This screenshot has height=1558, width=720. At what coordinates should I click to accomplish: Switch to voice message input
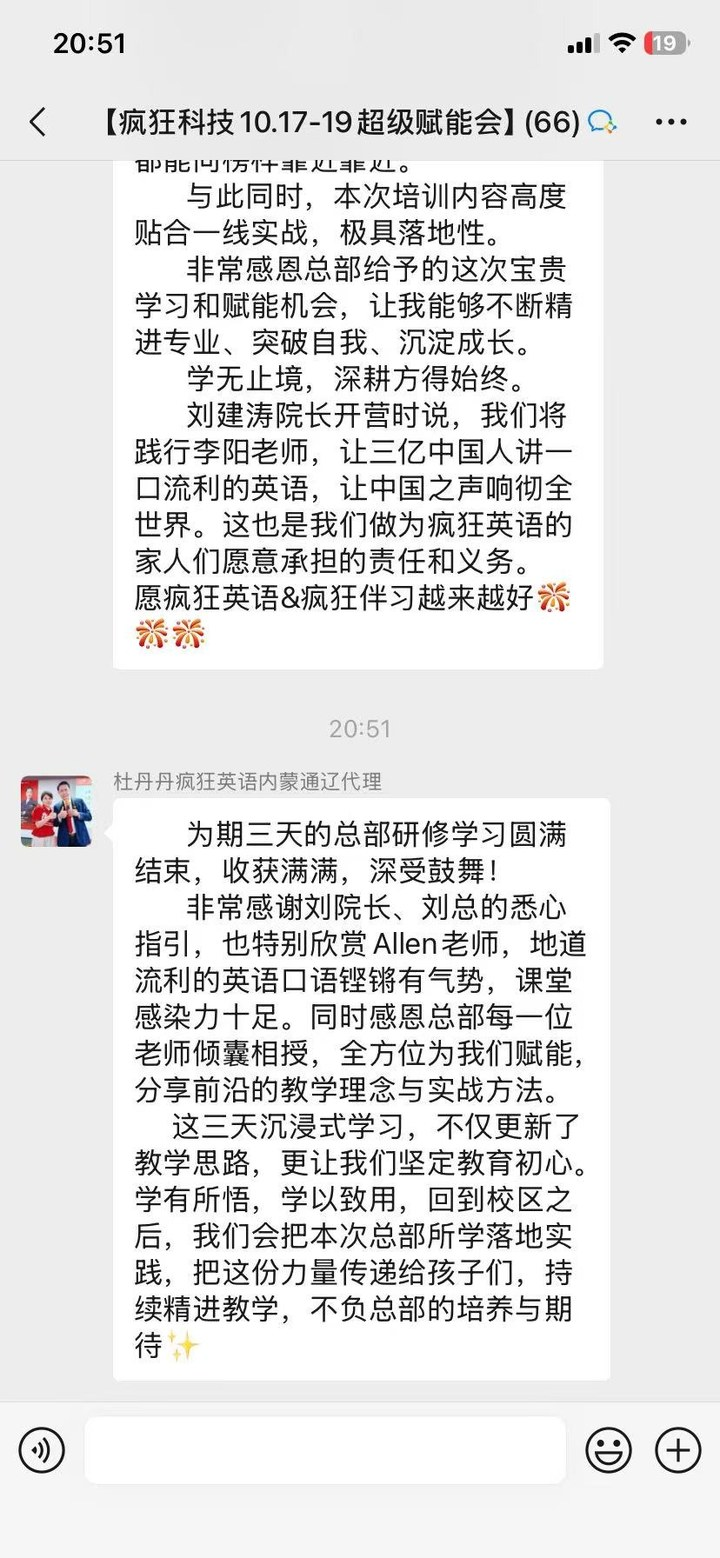41,1449
